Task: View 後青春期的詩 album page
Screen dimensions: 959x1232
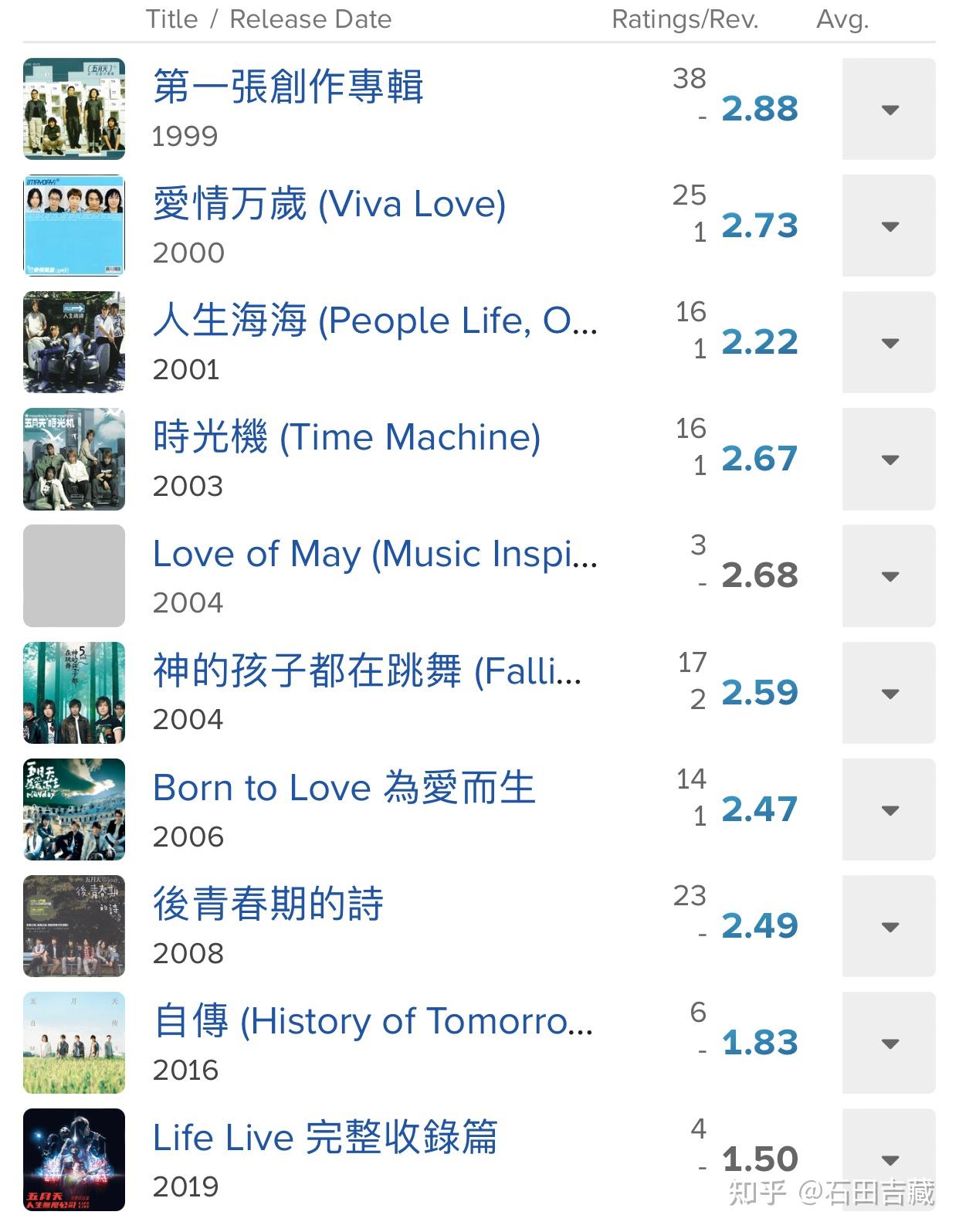Action: [x=268, y=904]
